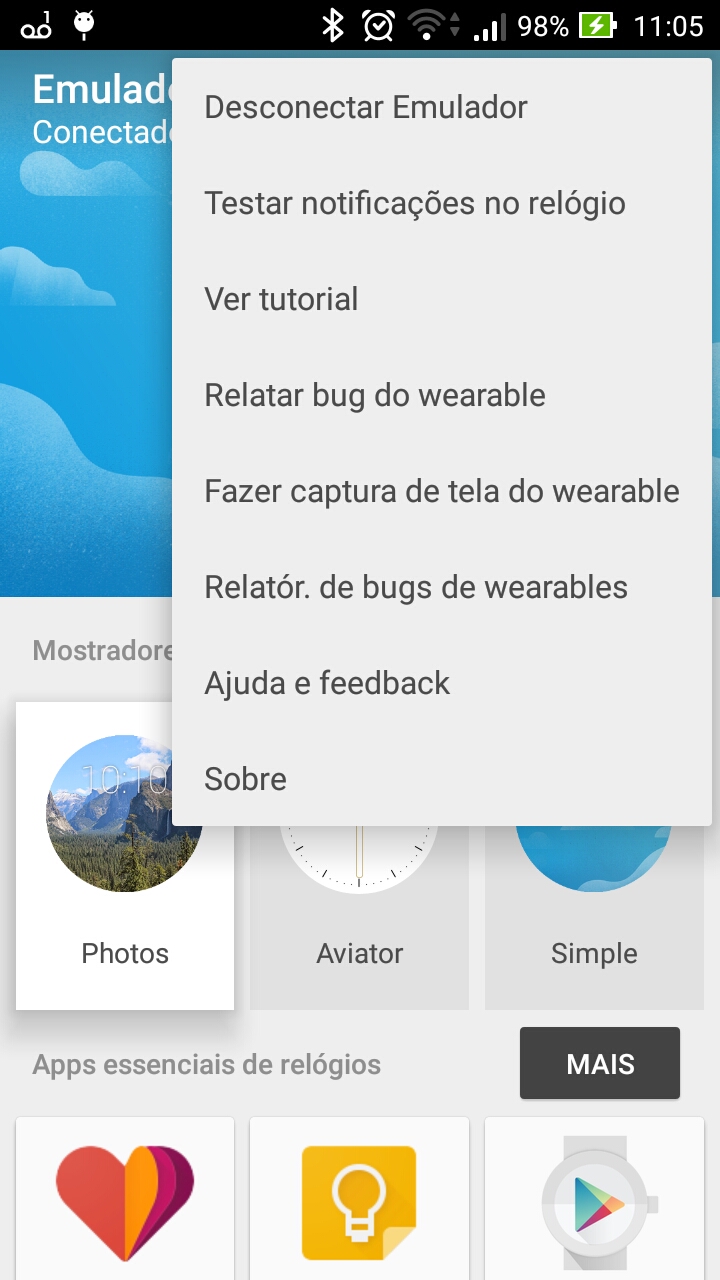Image resolution: width=720 pixels, height=1280 pixels.
Task: Select the Photos watch face
Action: pos(125,856)
